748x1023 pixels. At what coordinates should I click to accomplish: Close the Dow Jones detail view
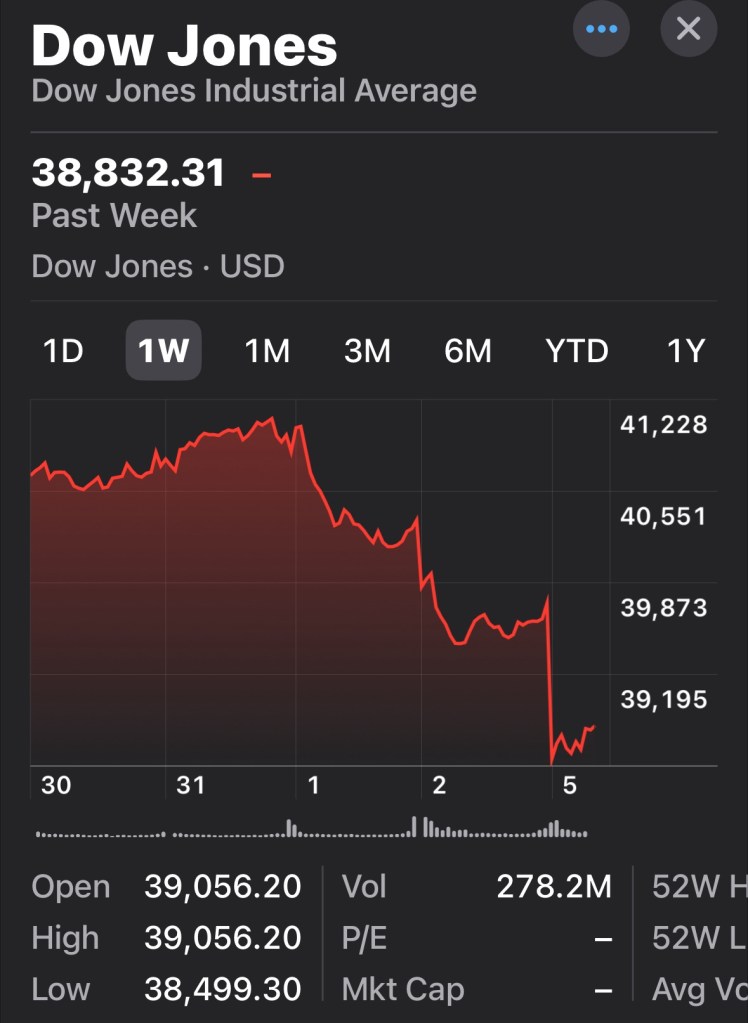689,29
